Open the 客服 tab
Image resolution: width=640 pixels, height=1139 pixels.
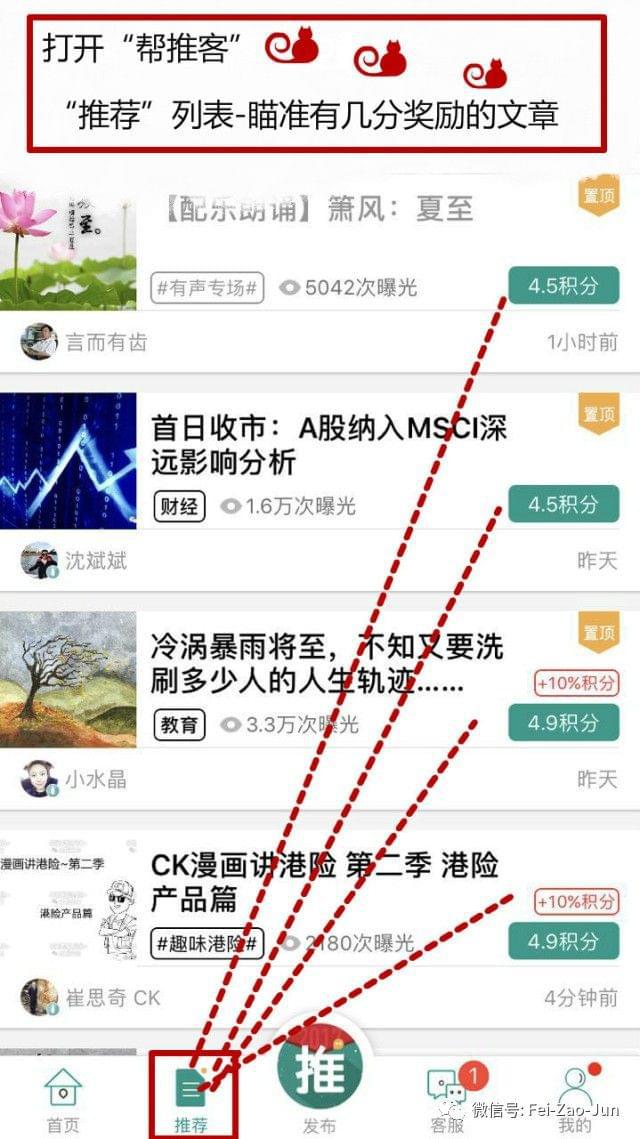coord(447,1098)
